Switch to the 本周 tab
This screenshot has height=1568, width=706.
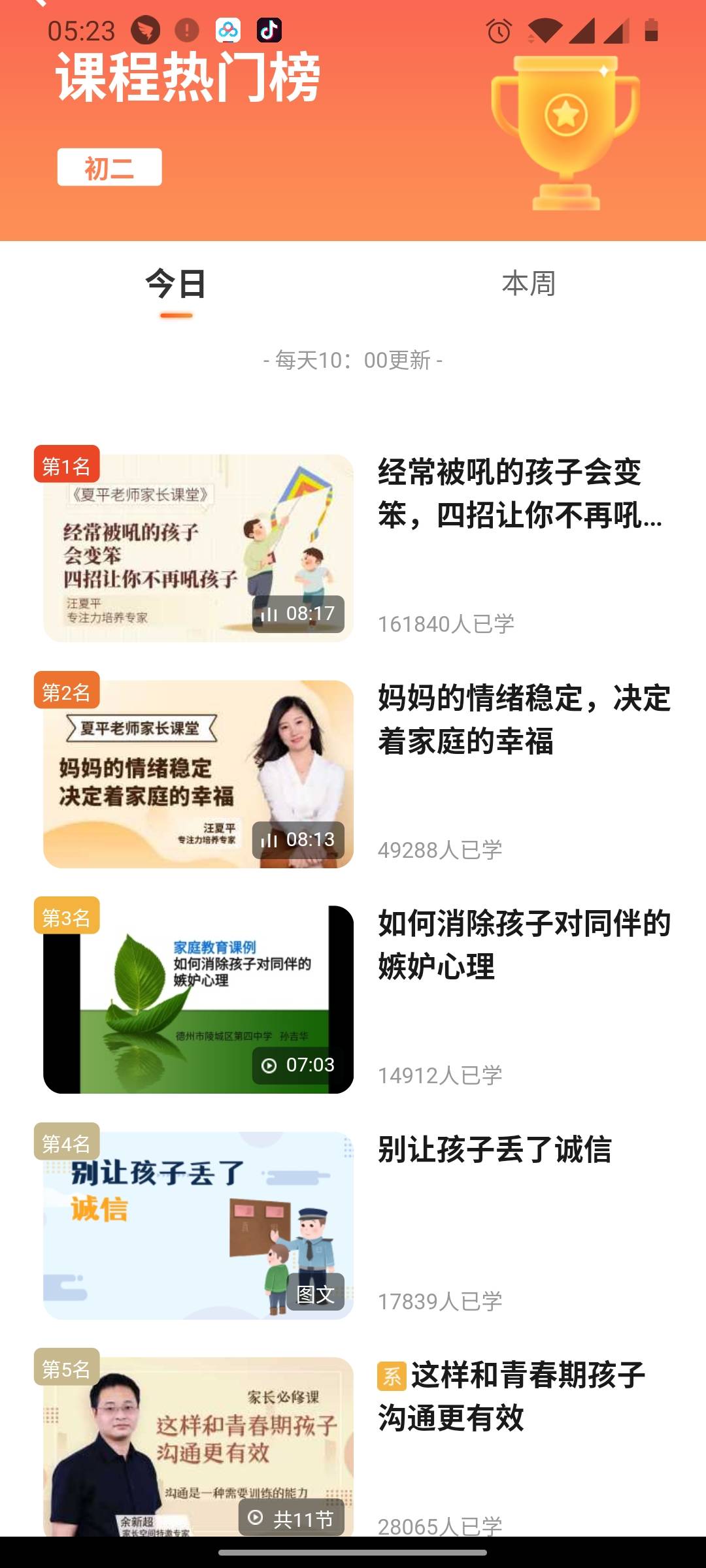[528, 284]
